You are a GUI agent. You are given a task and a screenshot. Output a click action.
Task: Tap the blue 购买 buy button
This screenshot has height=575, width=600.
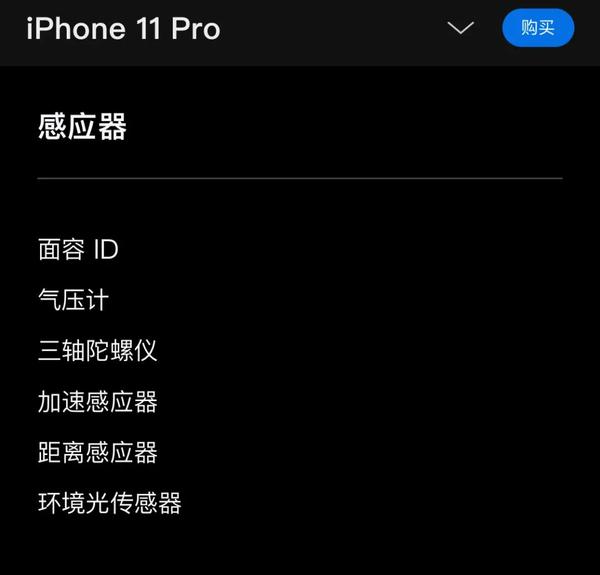pos(538,28)
